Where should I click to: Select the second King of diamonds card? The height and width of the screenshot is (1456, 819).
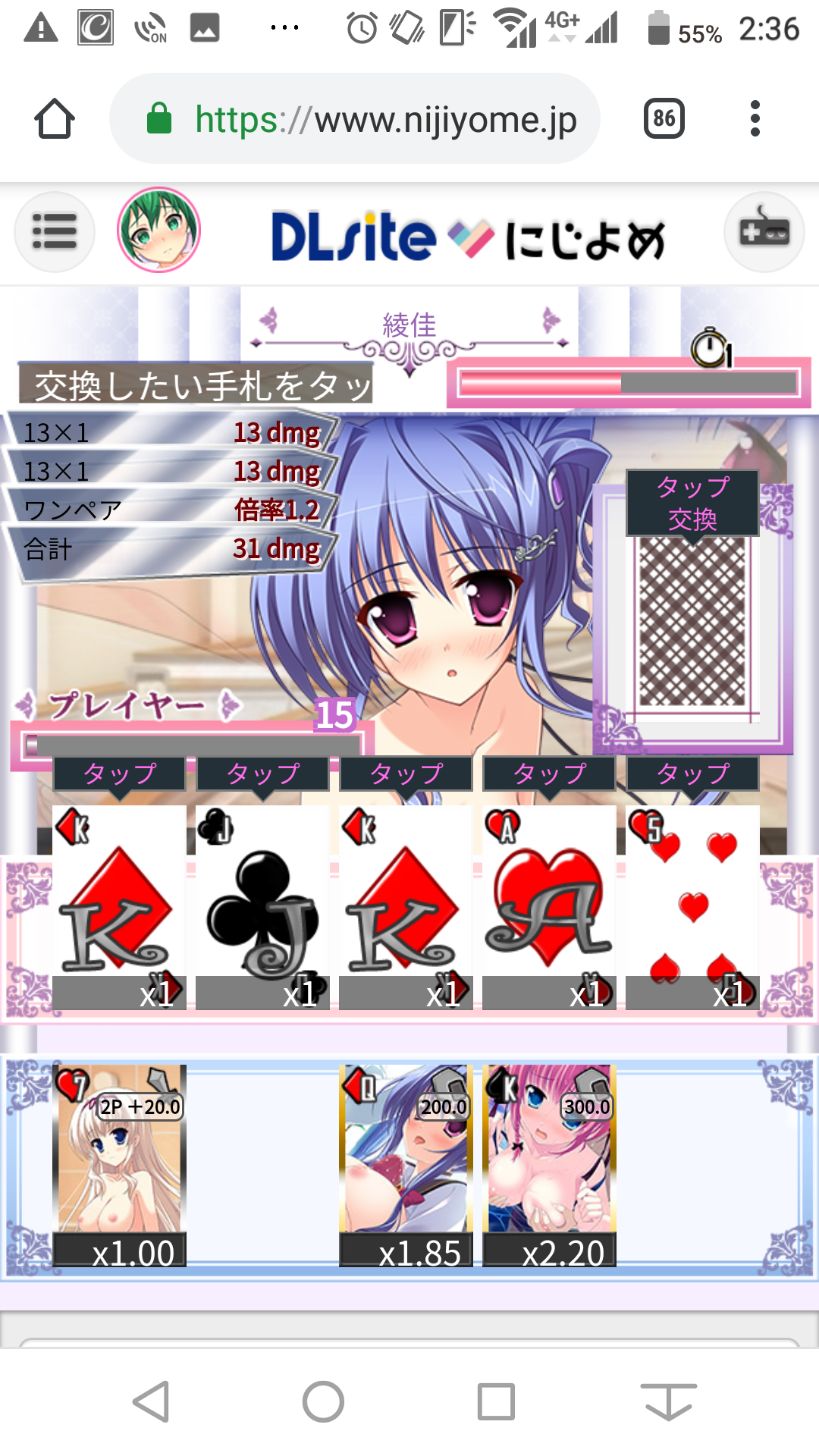pyautogui.click(x=406, y=906)
